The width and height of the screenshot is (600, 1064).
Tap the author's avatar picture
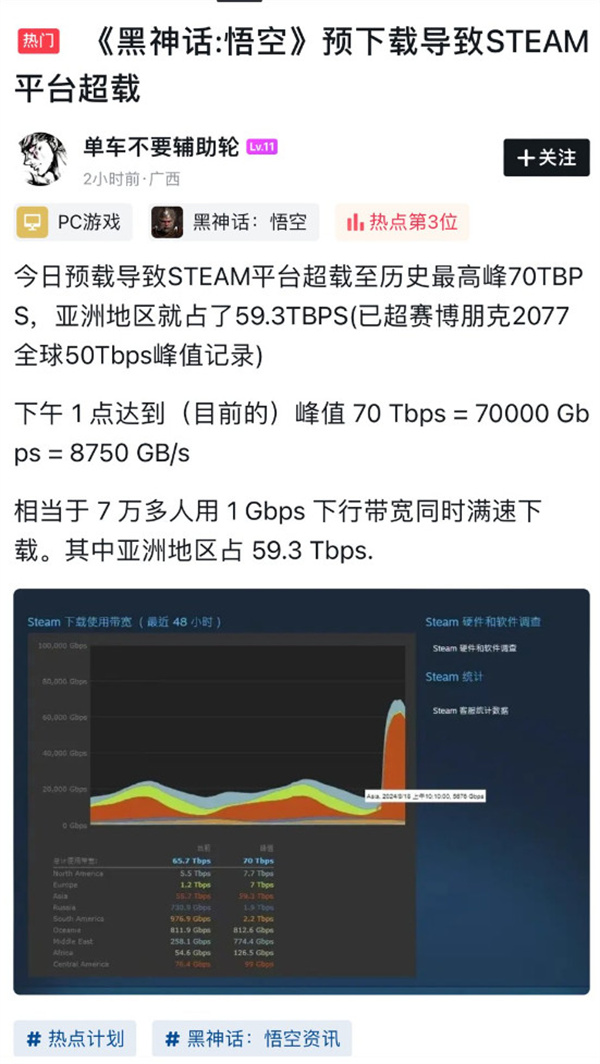tap(42, 159)
